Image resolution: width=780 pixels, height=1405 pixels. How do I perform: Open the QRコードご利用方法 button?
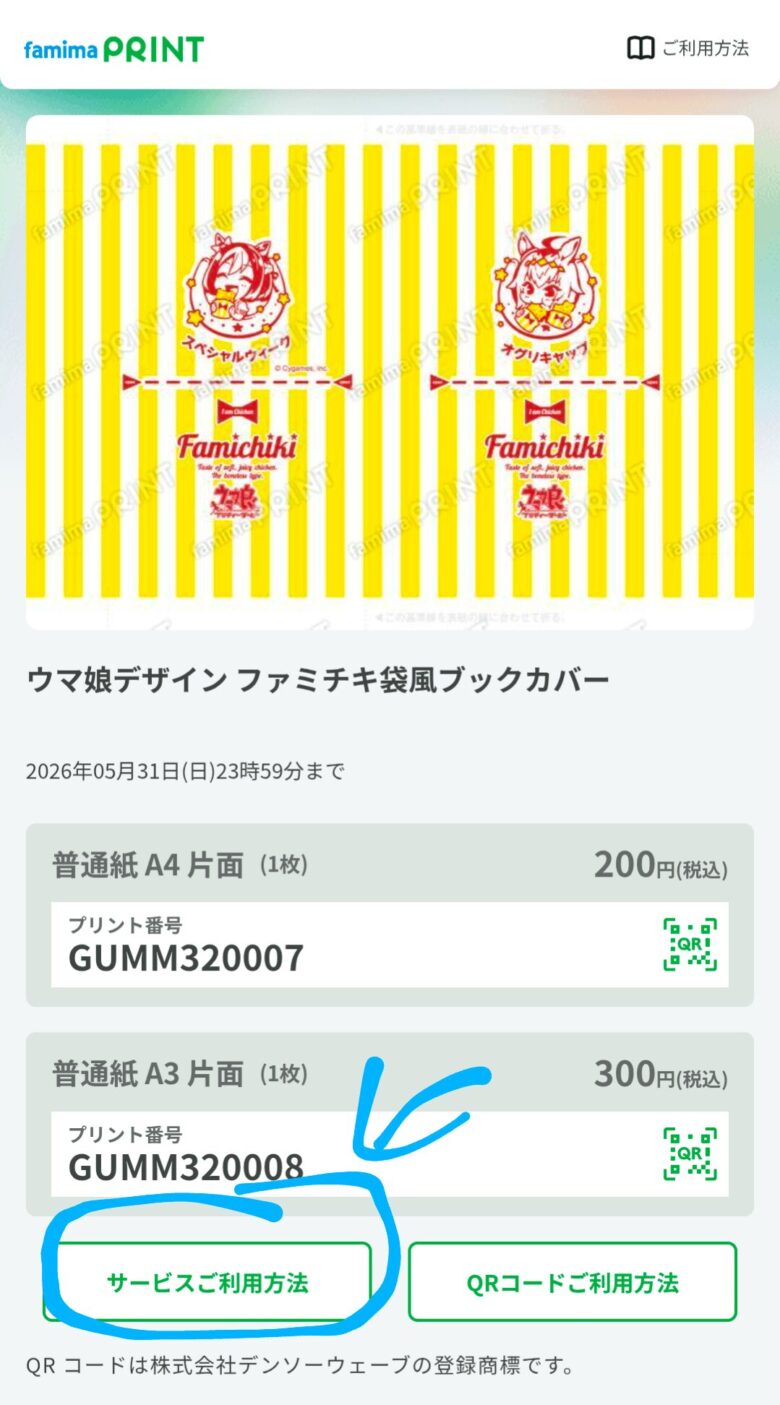pyautogui.click(x=572, y=1283)
